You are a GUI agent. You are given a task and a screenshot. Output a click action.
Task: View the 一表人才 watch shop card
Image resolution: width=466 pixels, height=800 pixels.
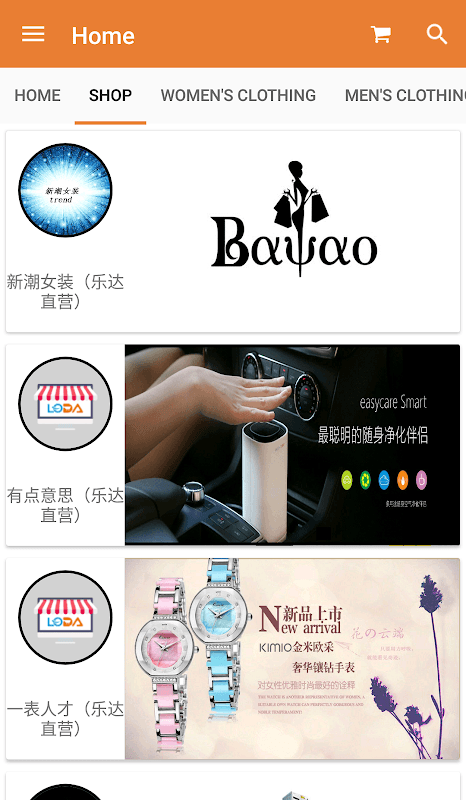[233, 659]
